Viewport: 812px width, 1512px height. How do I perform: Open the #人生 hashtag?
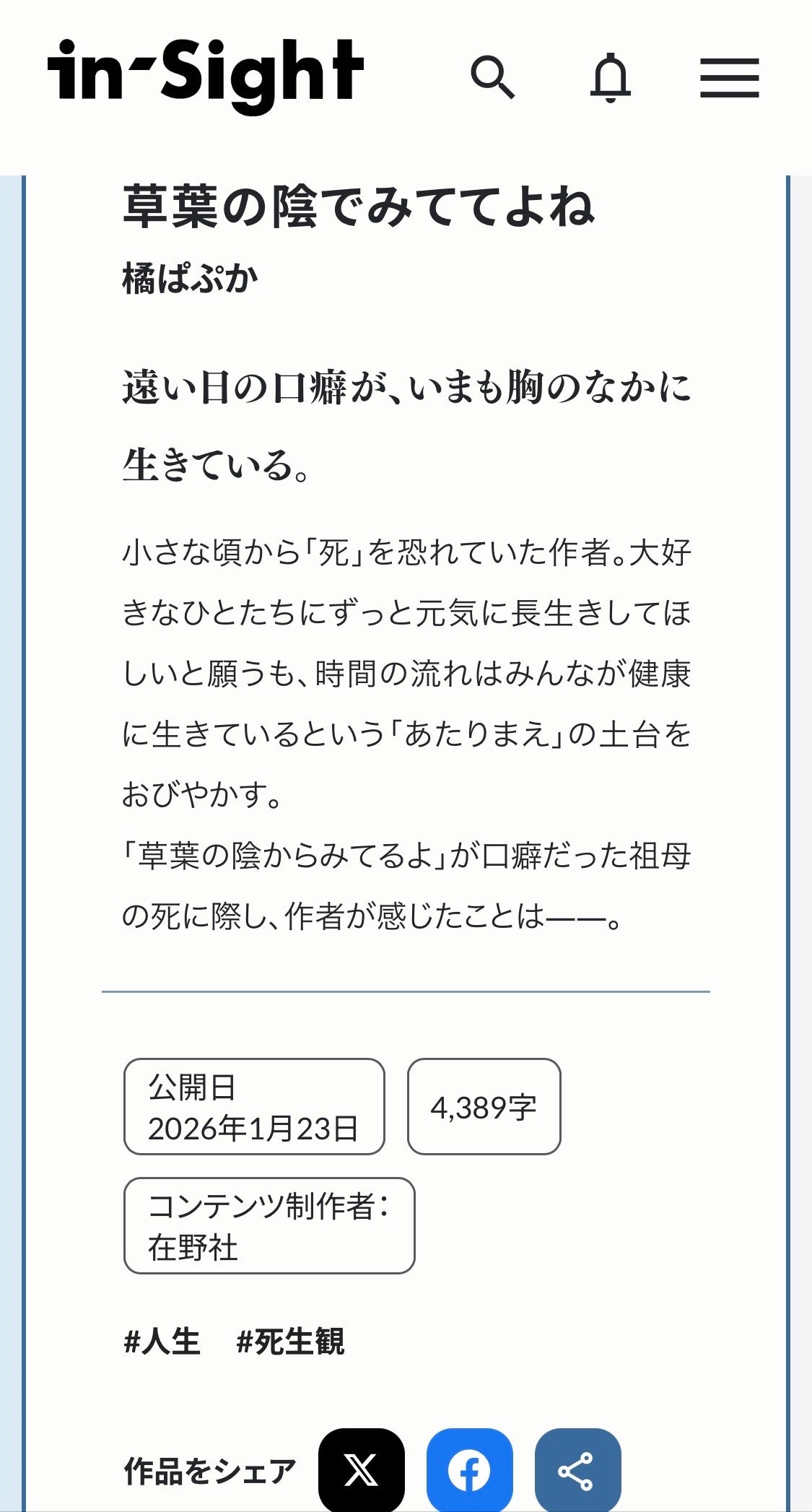[162, 1342]
